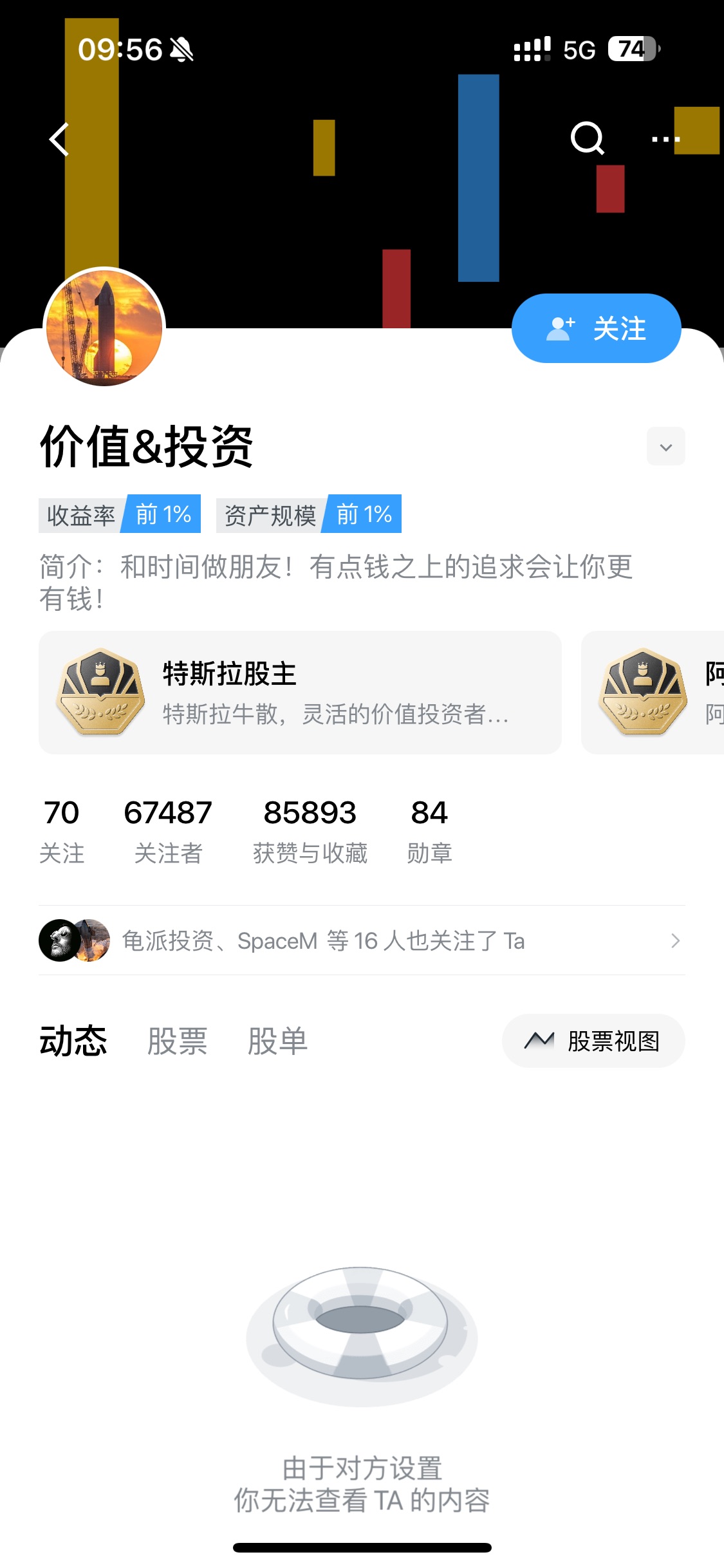Tap the 资产规模 前1% ranking tag

pos(309,514)
